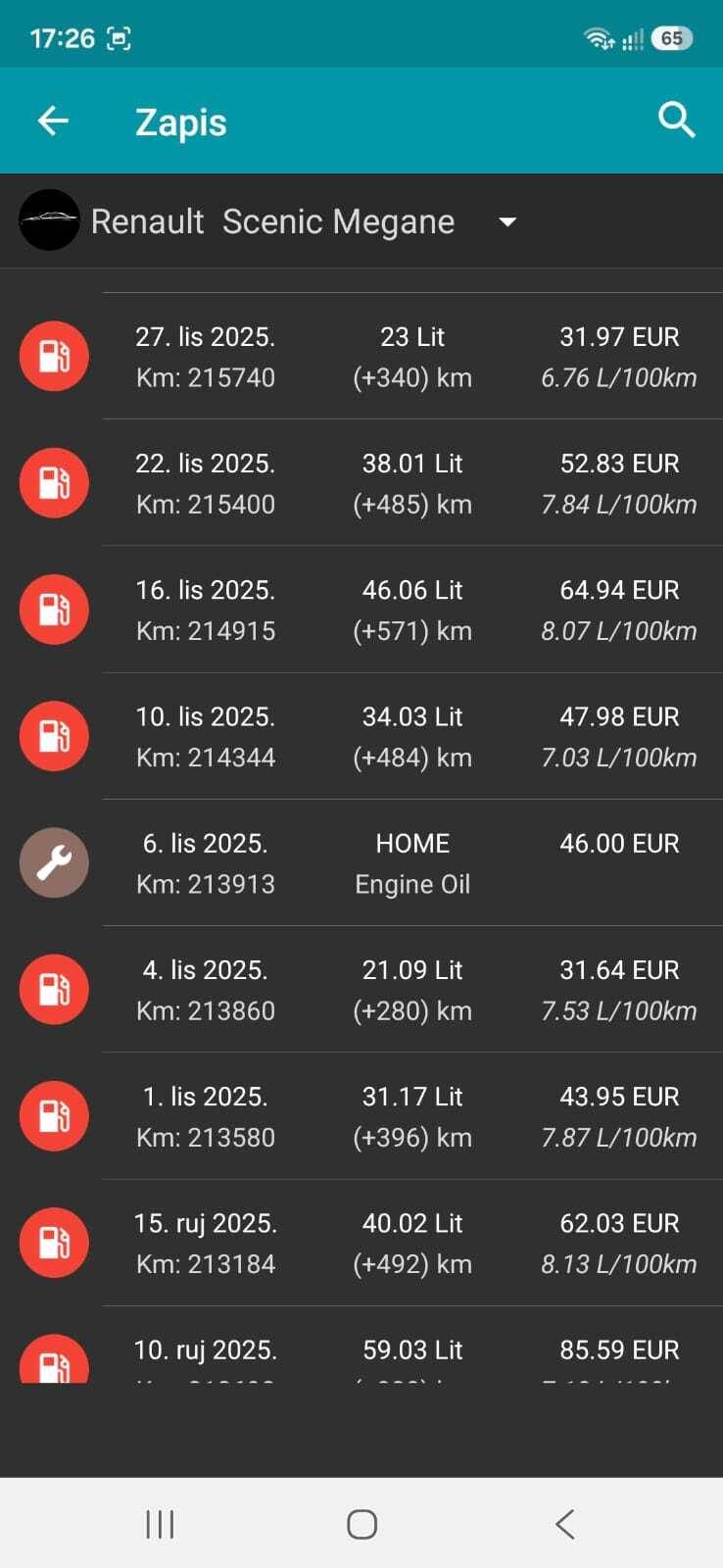Open the 27. lis 2025 fuel entry
The width and height of the screenshot is (723, 1568).
361,357
